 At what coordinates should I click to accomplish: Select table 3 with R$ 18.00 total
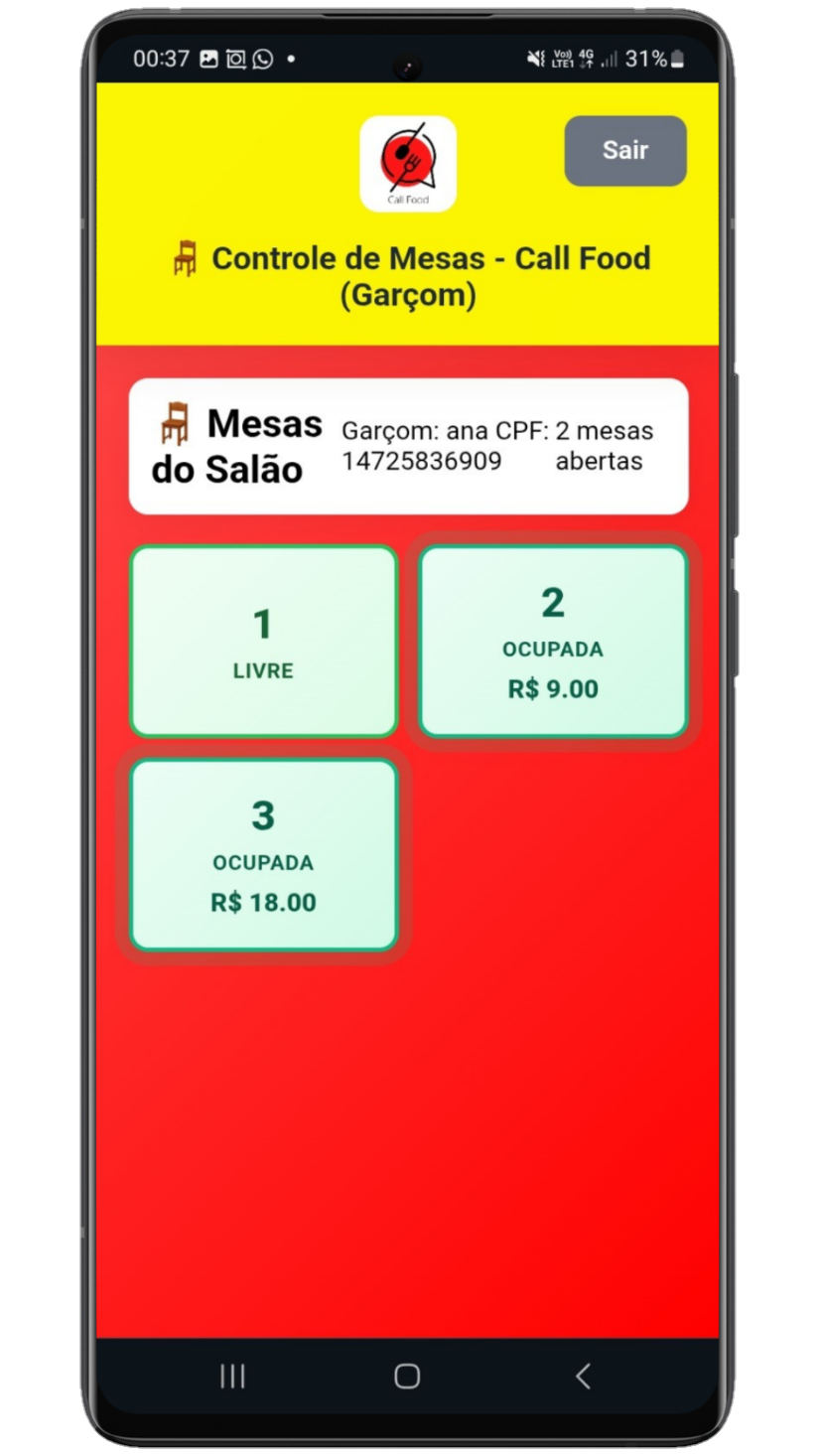click(x=263, y=855)
